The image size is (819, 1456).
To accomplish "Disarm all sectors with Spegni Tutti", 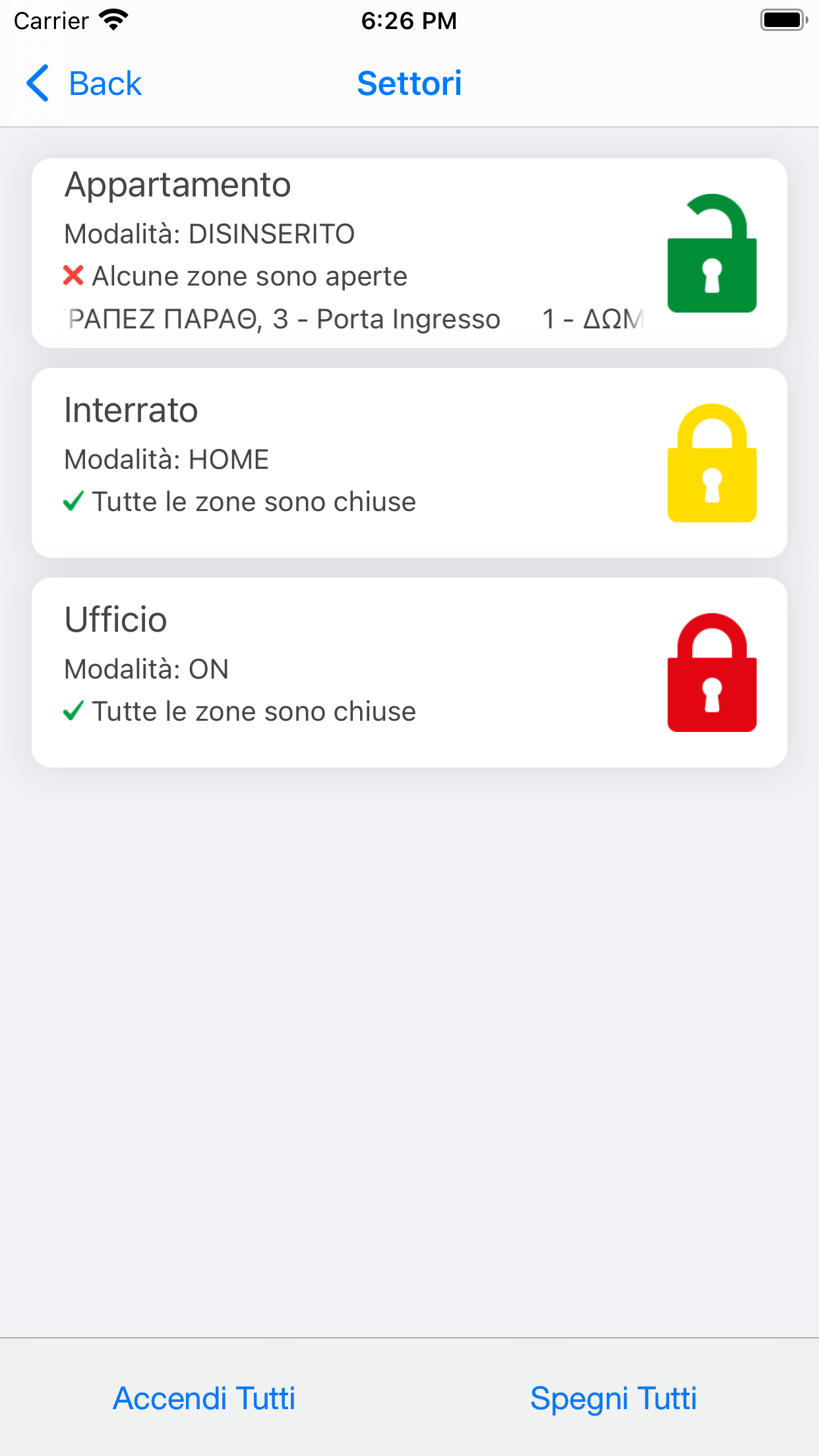I will (613, 1398).
